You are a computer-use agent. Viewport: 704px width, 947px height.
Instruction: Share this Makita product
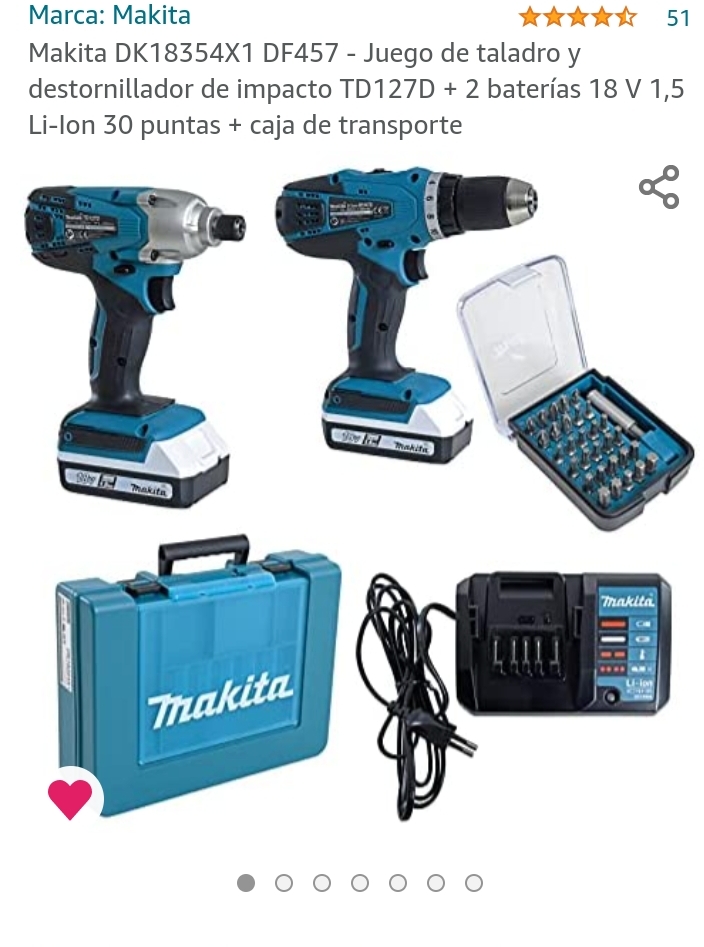tap(659, 187)
